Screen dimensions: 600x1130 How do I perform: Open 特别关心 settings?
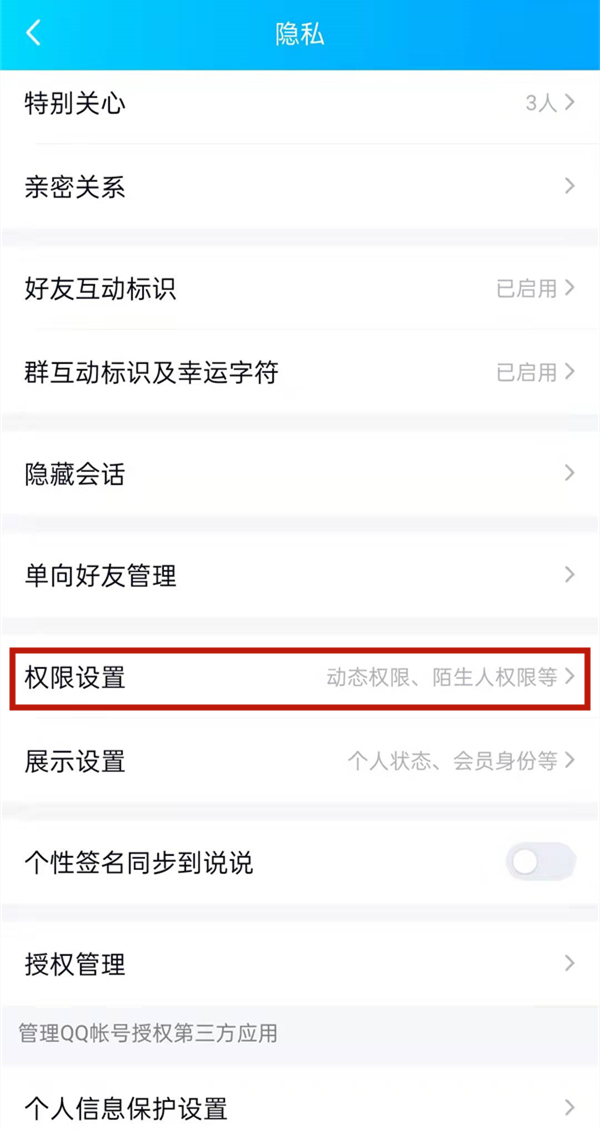click(300, 103)
